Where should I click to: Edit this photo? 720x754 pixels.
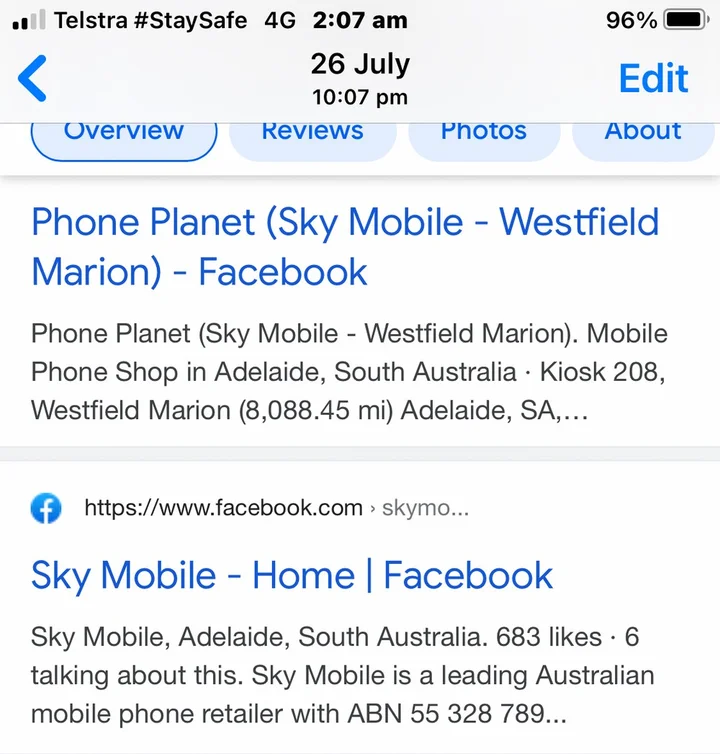tap(653, 79)
